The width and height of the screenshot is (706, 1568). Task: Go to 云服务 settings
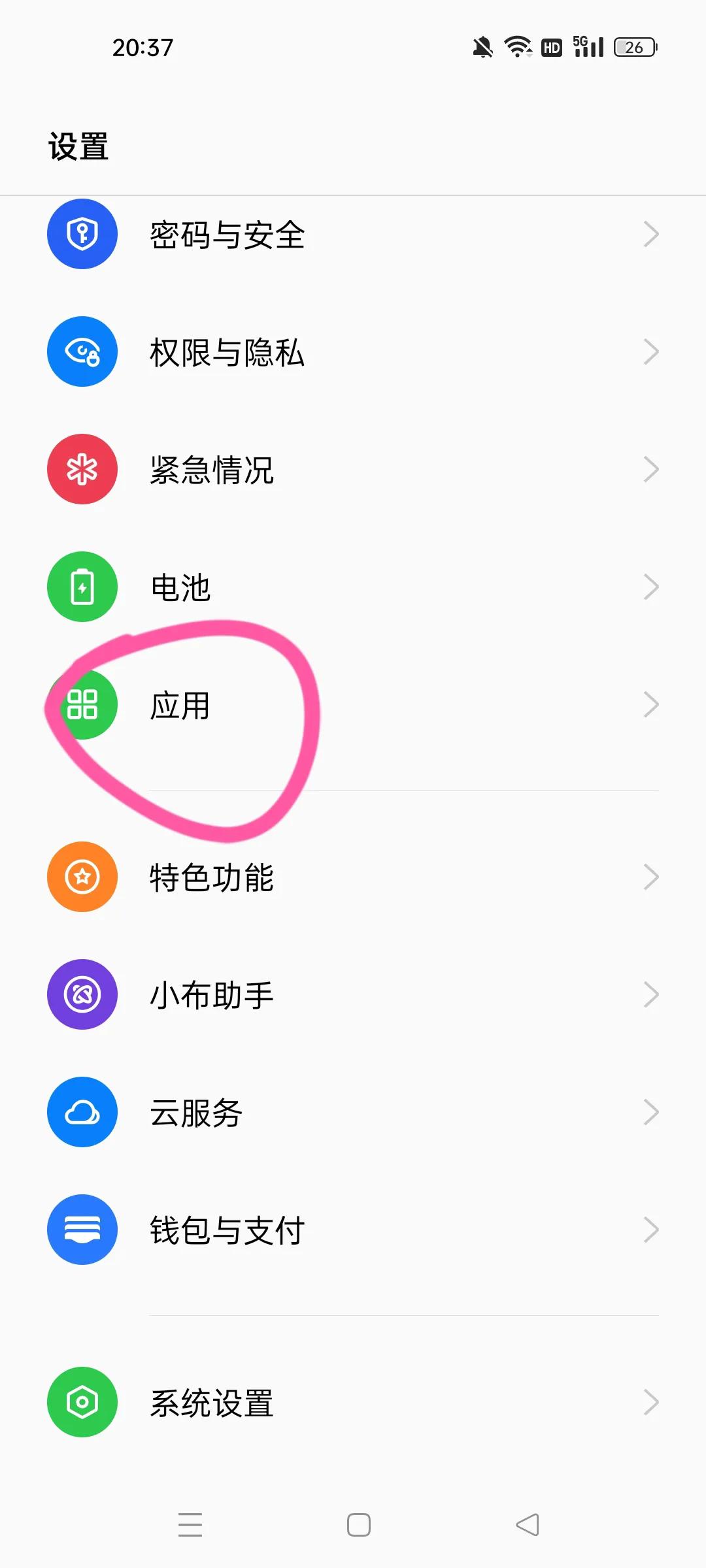tap(353, 1113)
